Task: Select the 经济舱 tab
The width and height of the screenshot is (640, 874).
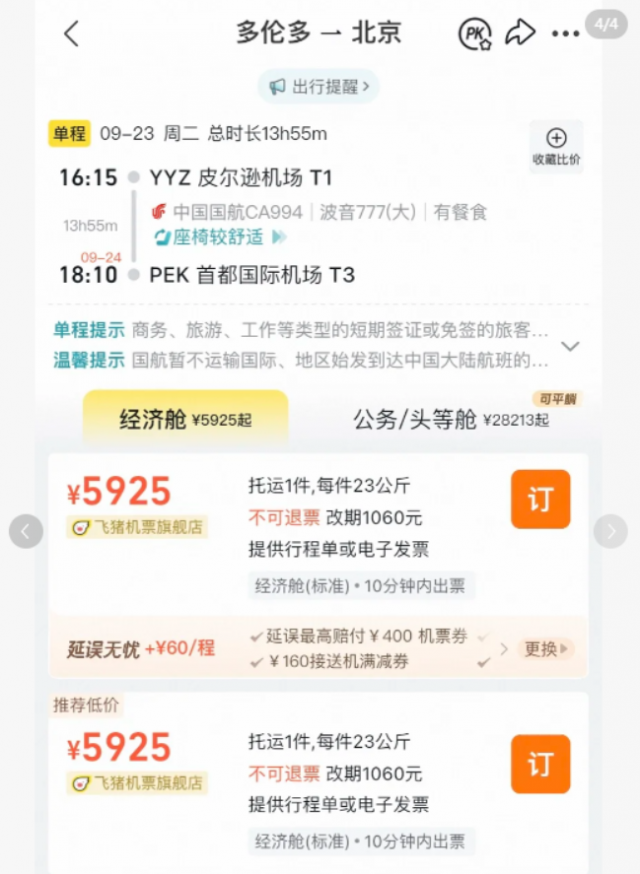Action: [185, 420]
